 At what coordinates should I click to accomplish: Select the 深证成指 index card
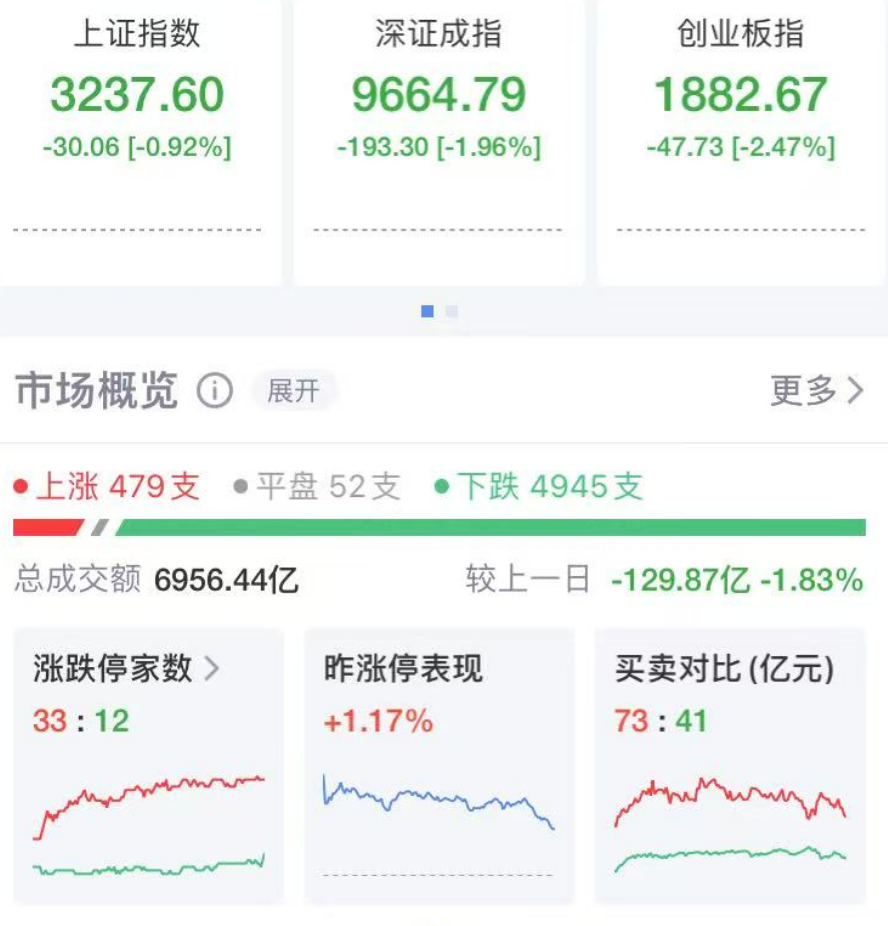[437, 120]
